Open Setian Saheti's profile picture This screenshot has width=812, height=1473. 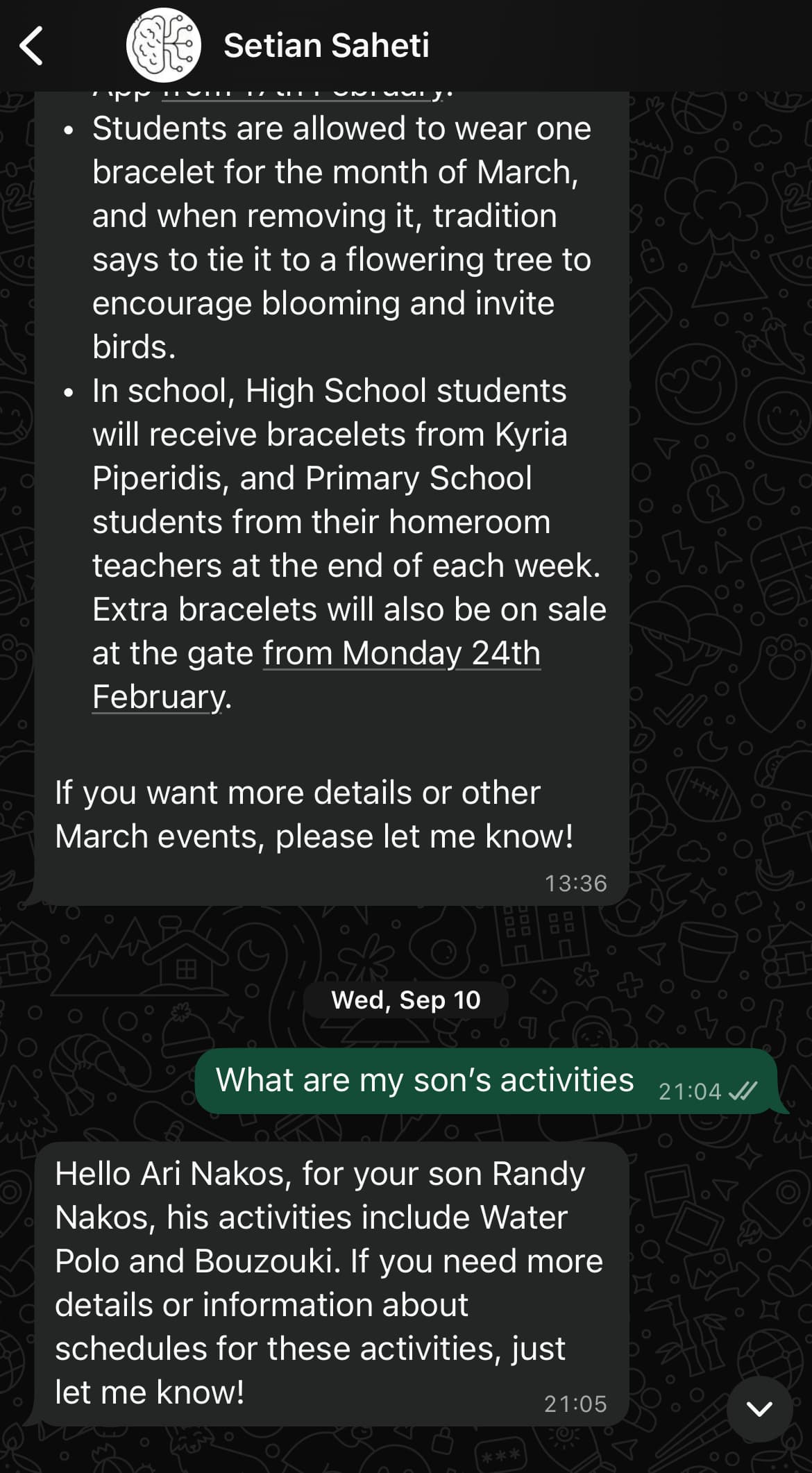[x=164, y=46]
